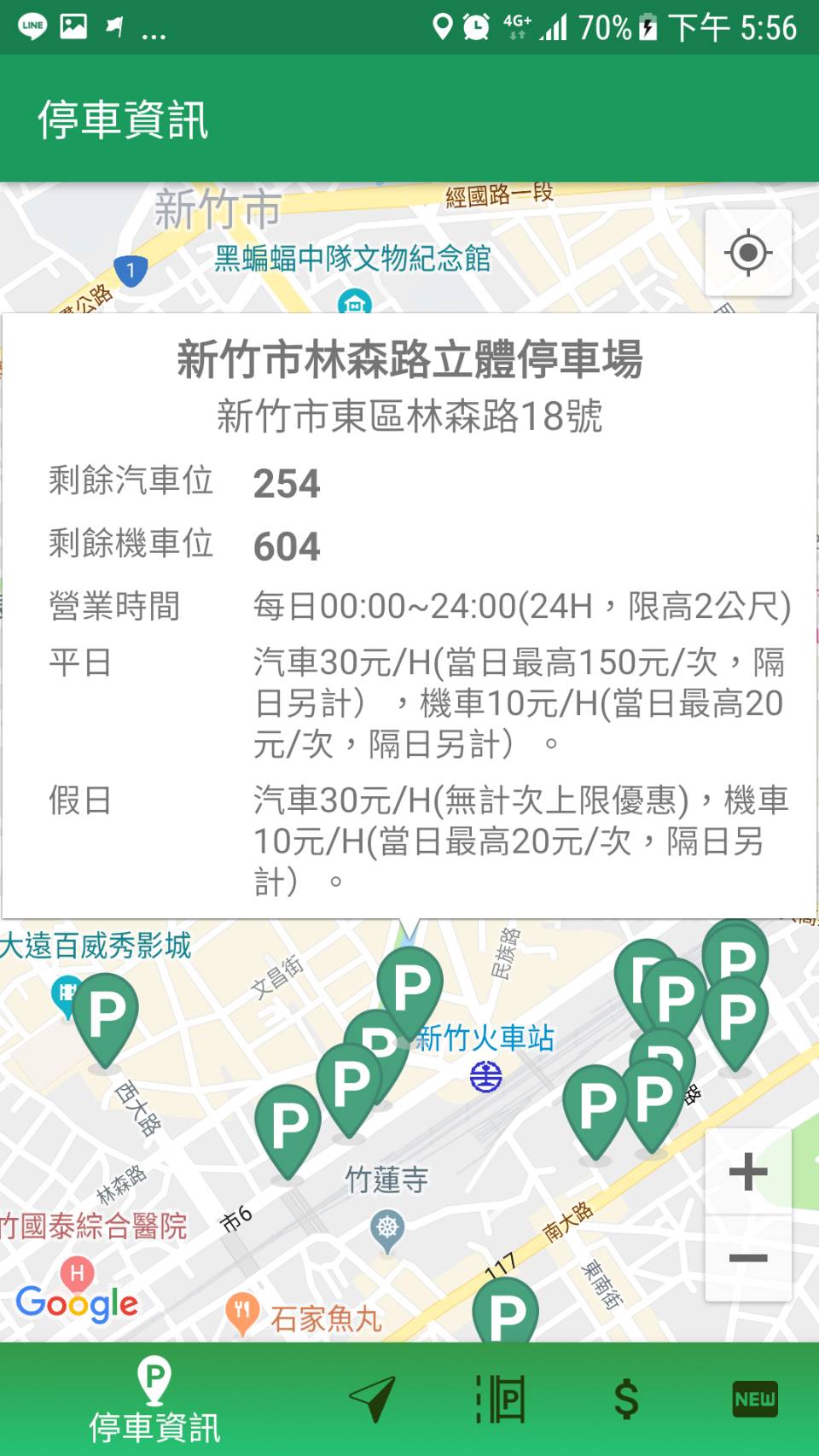This screenshot has height=1456, width=819.
Task: Open the NEW tab
Action: (755, 1399)
